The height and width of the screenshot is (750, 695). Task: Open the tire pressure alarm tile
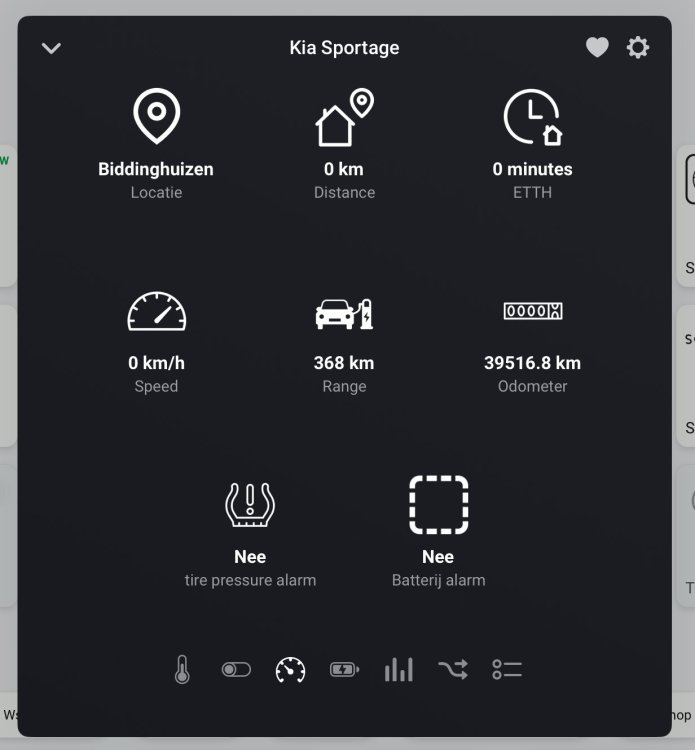tap(250, 531)
